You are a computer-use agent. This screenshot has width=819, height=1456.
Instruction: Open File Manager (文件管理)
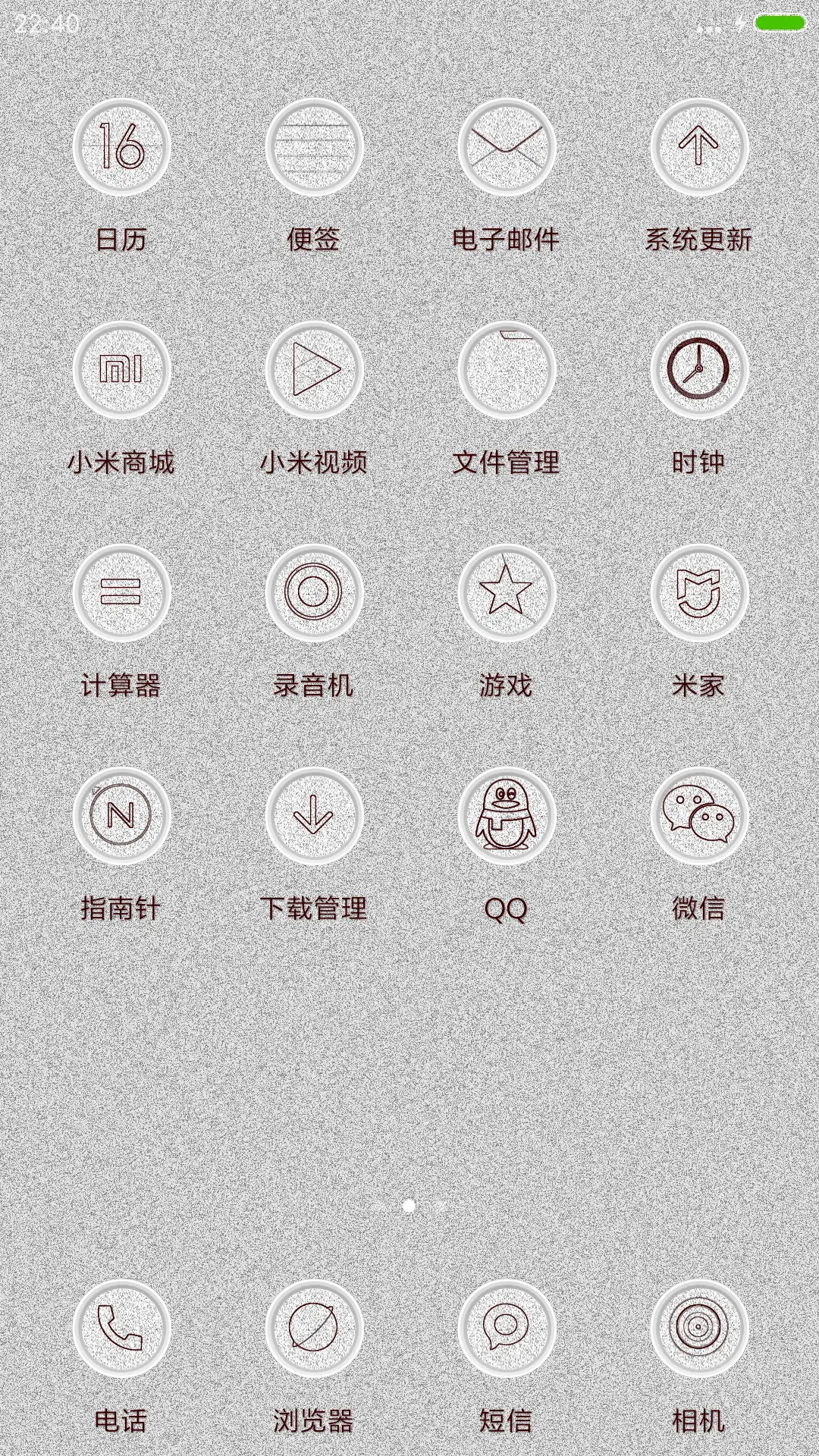click(507, 370)
